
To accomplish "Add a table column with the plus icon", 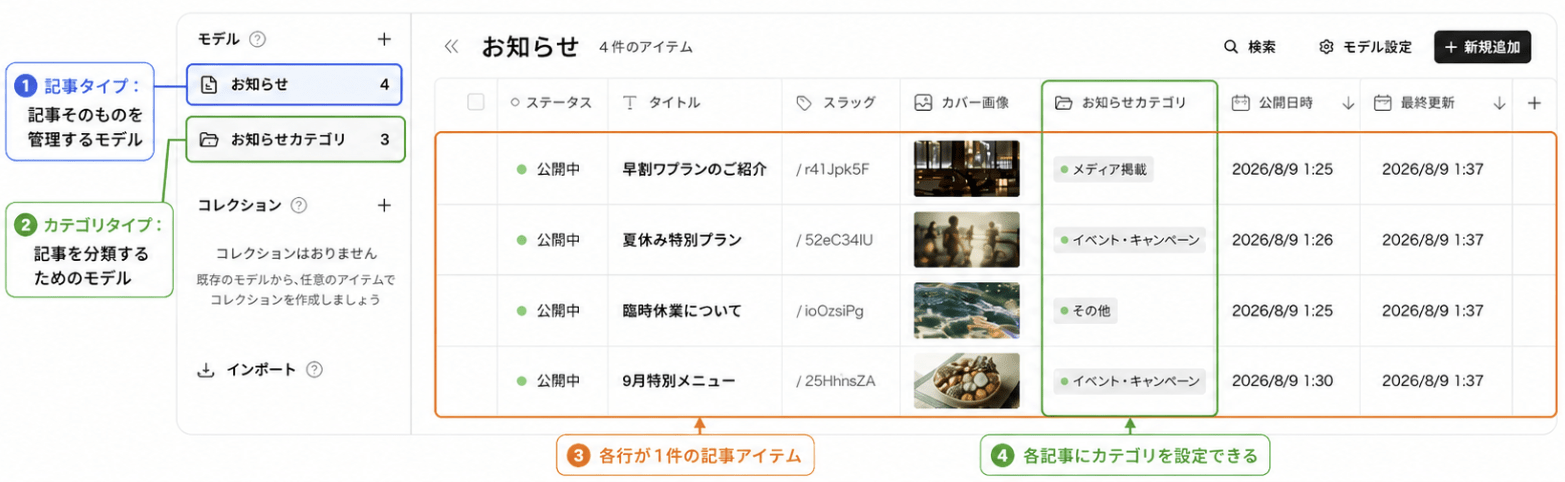I will [x=1535, y=102].
